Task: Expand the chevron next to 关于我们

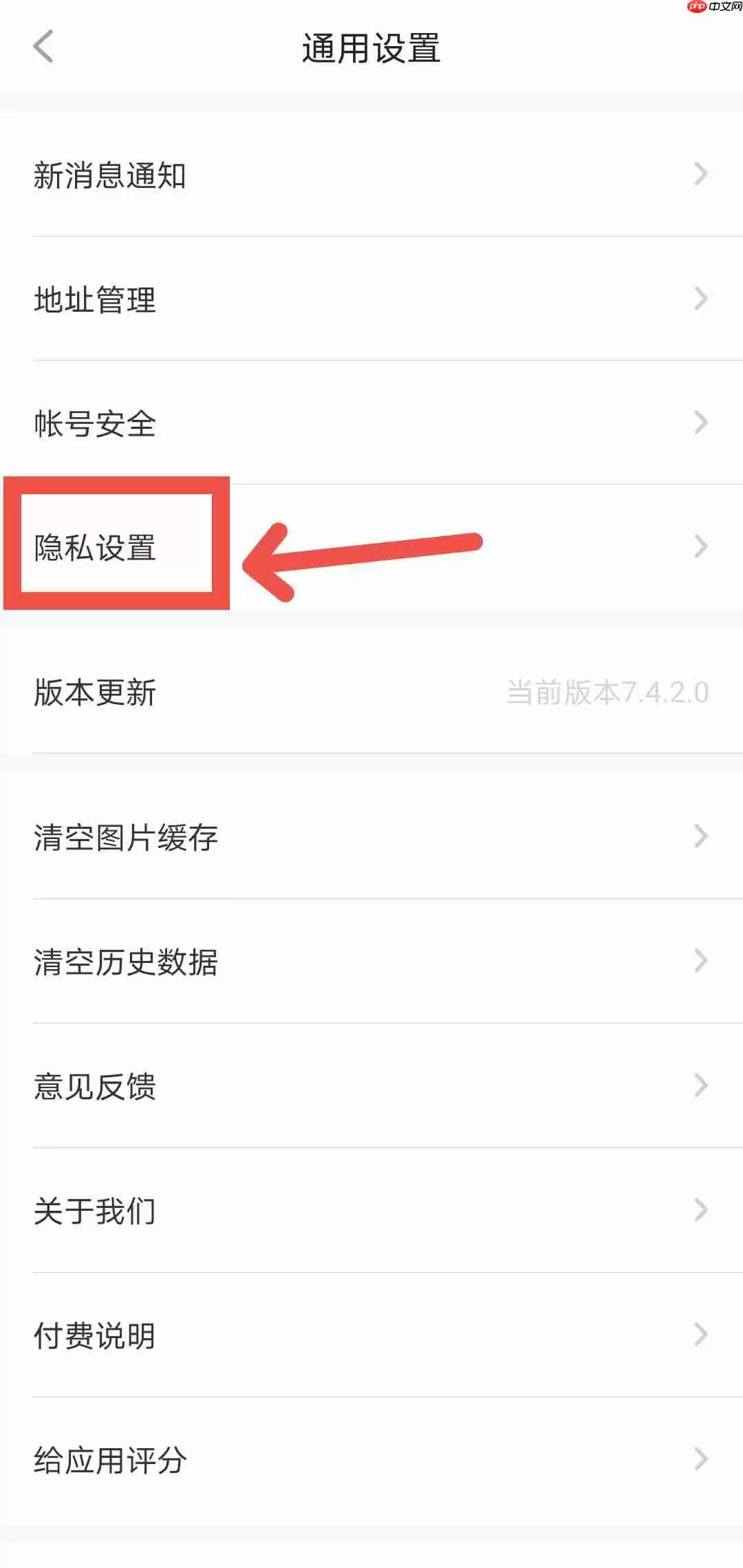Action: coord(701,1211)
